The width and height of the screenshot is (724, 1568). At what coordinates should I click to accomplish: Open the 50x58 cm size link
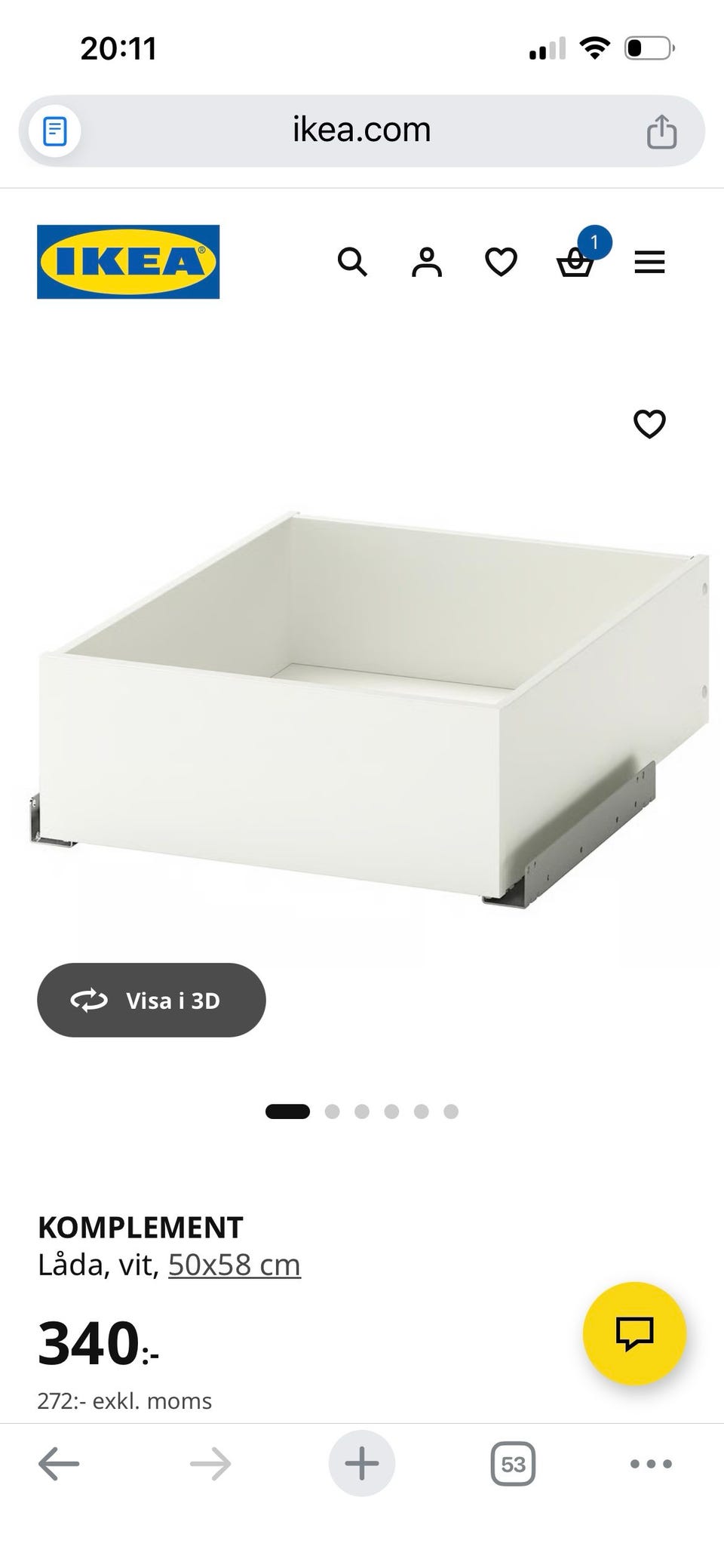pyautogui.click(x=234, y=1265)
